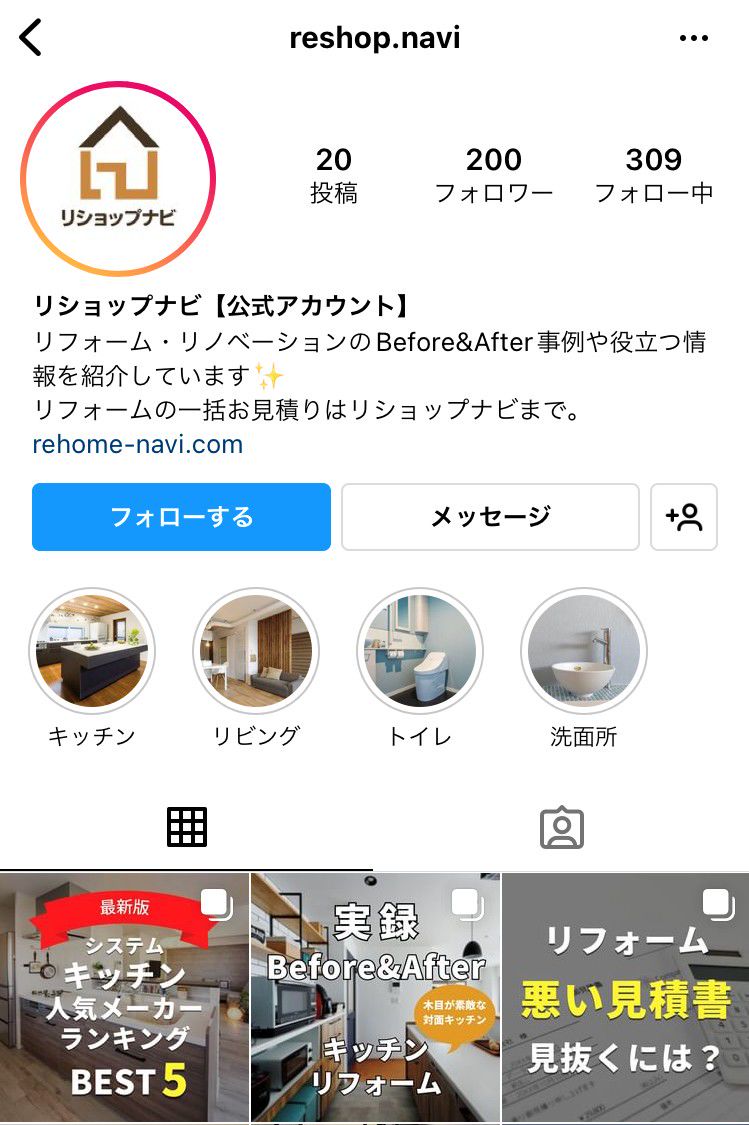
Task: Open the リフォーム悪い見積書 post
Action: tap(626, 998)
